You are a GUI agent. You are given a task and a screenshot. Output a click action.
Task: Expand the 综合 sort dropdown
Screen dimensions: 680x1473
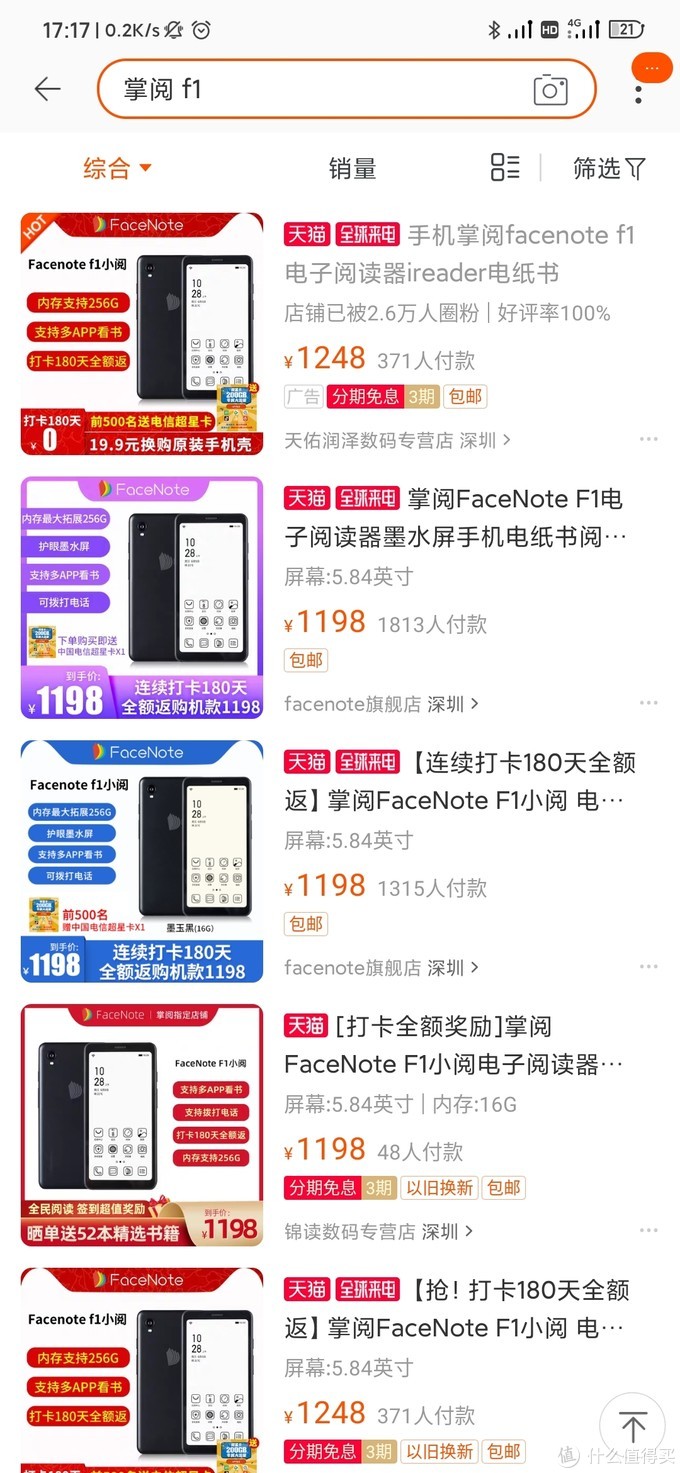pyautogui.click(x=117, y=168)
